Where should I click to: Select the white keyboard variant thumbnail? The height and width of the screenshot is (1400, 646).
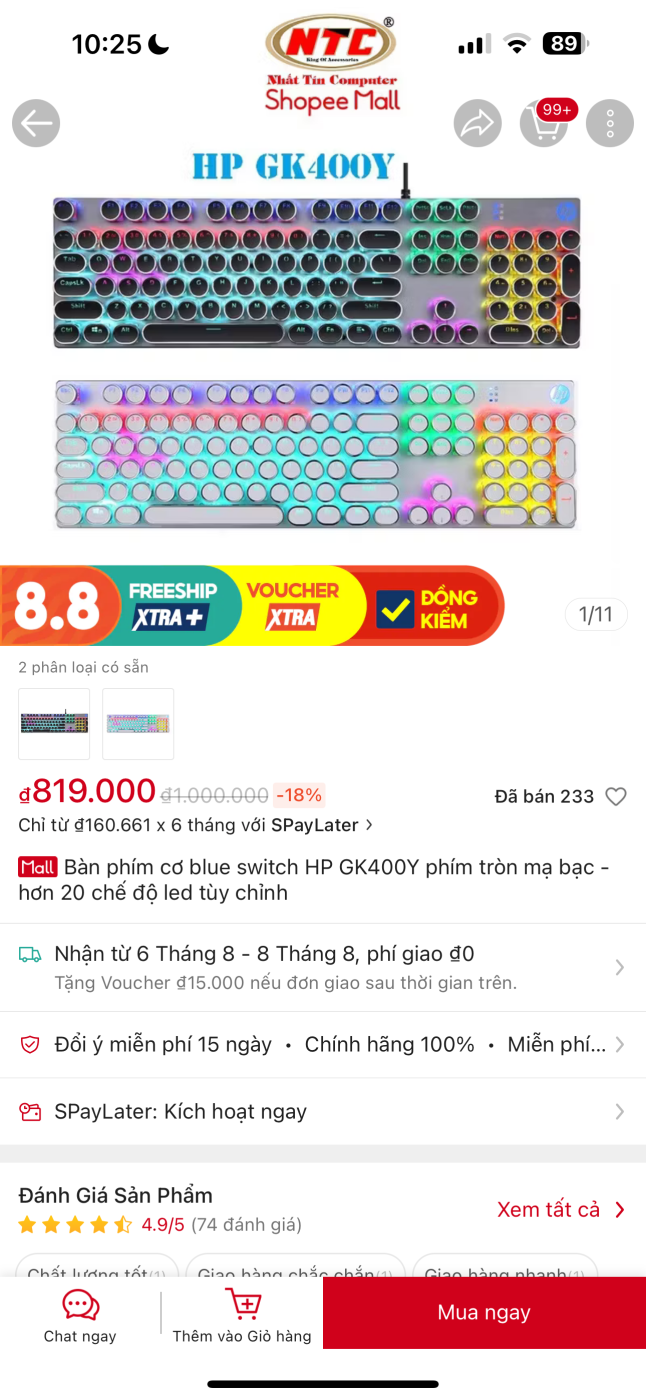[138, 723]
